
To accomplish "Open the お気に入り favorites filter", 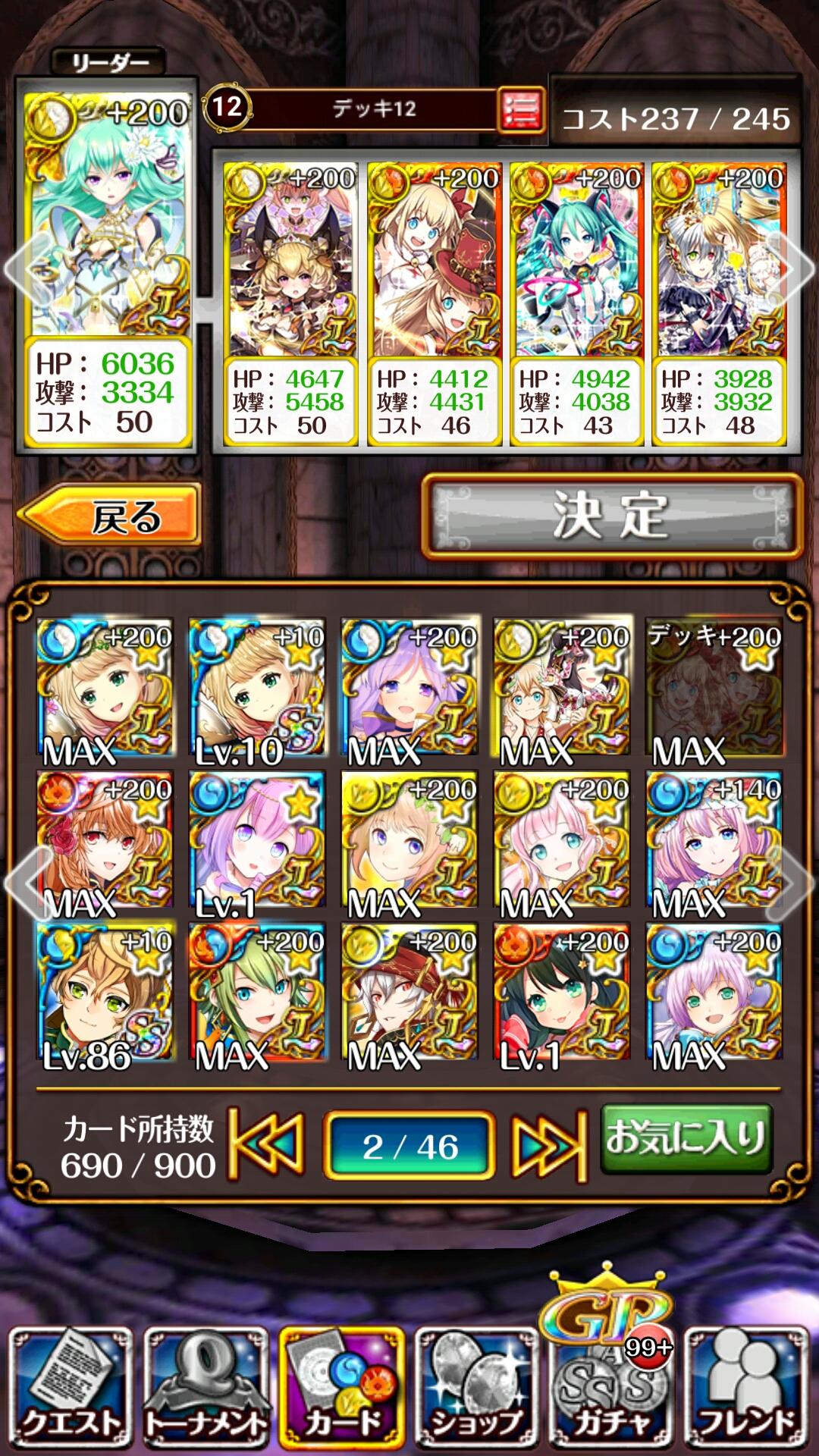I will (687, 1139).
